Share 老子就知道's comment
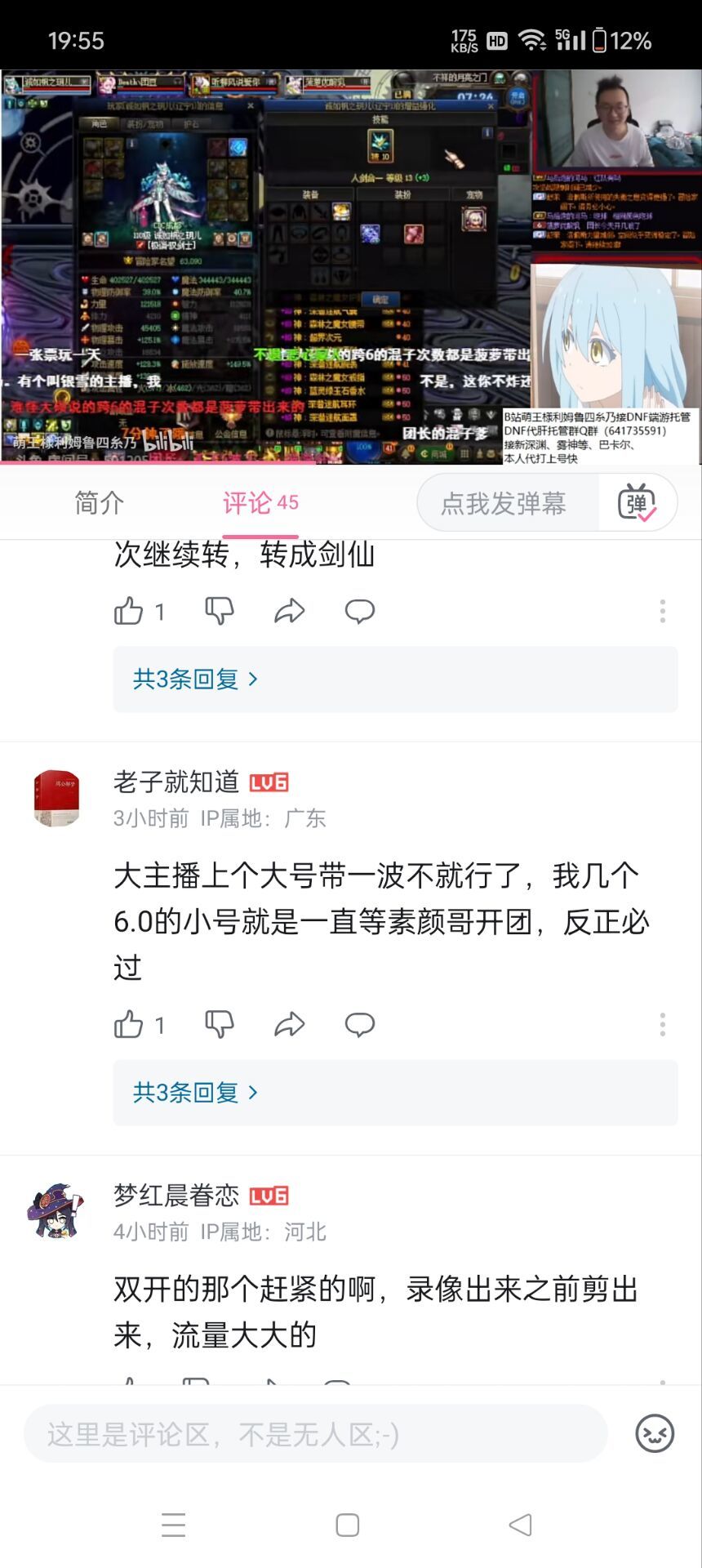702x1568 pixels. pos(290,1024)
